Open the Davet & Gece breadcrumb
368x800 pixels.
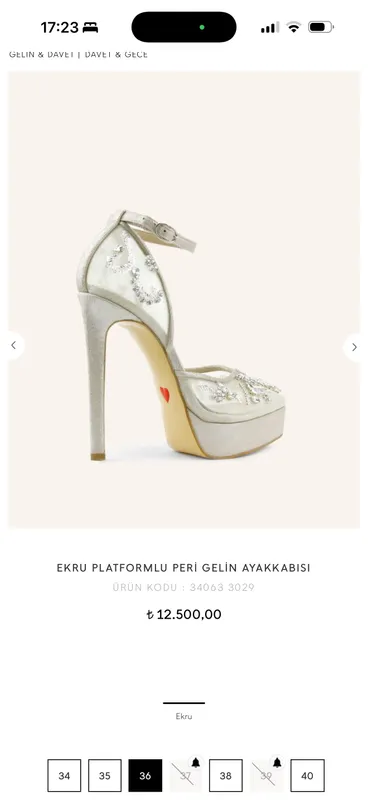point(116,55)
